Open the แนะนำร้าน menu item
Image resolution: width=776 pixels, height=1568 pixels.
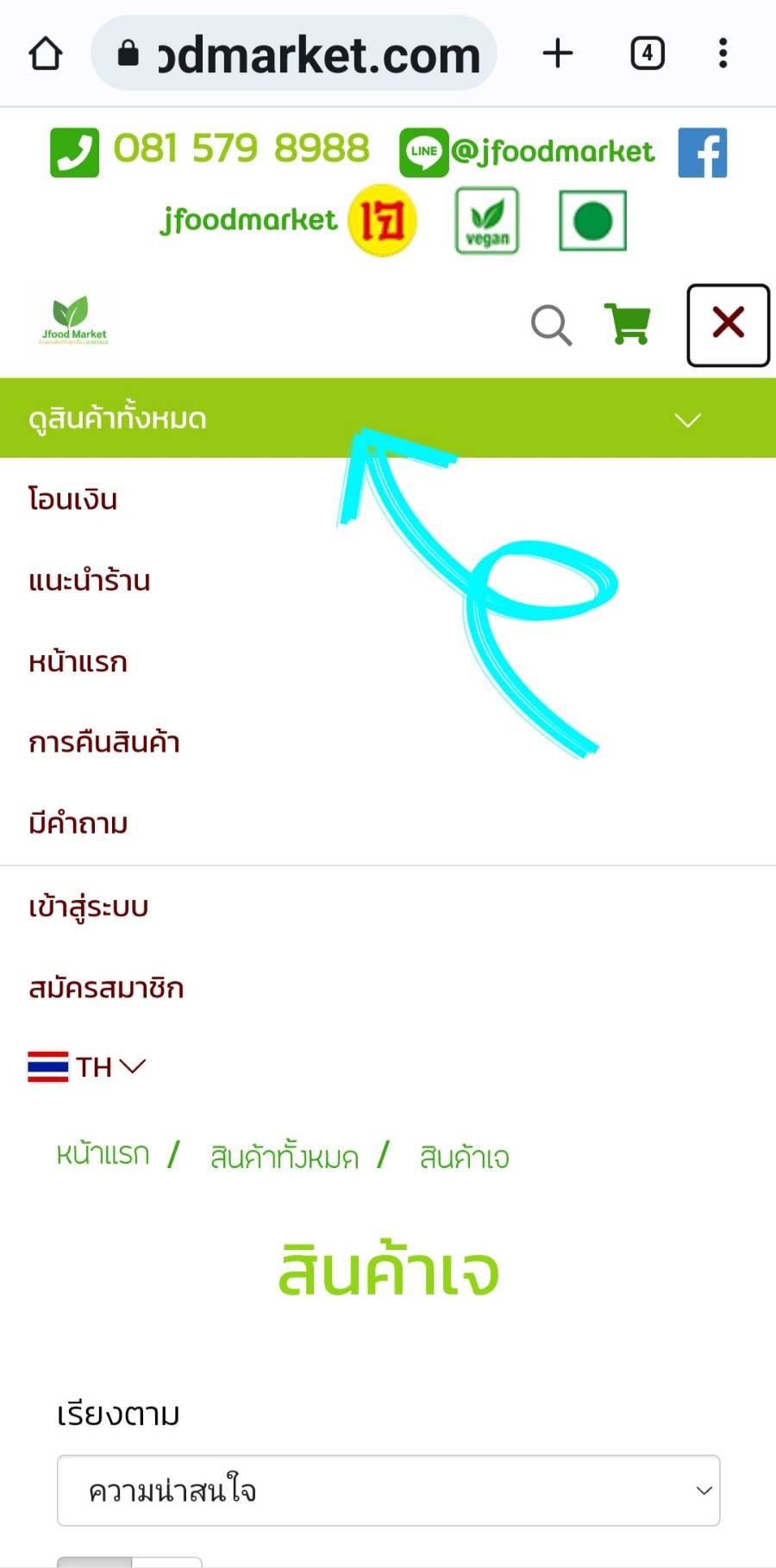[89, 580]
